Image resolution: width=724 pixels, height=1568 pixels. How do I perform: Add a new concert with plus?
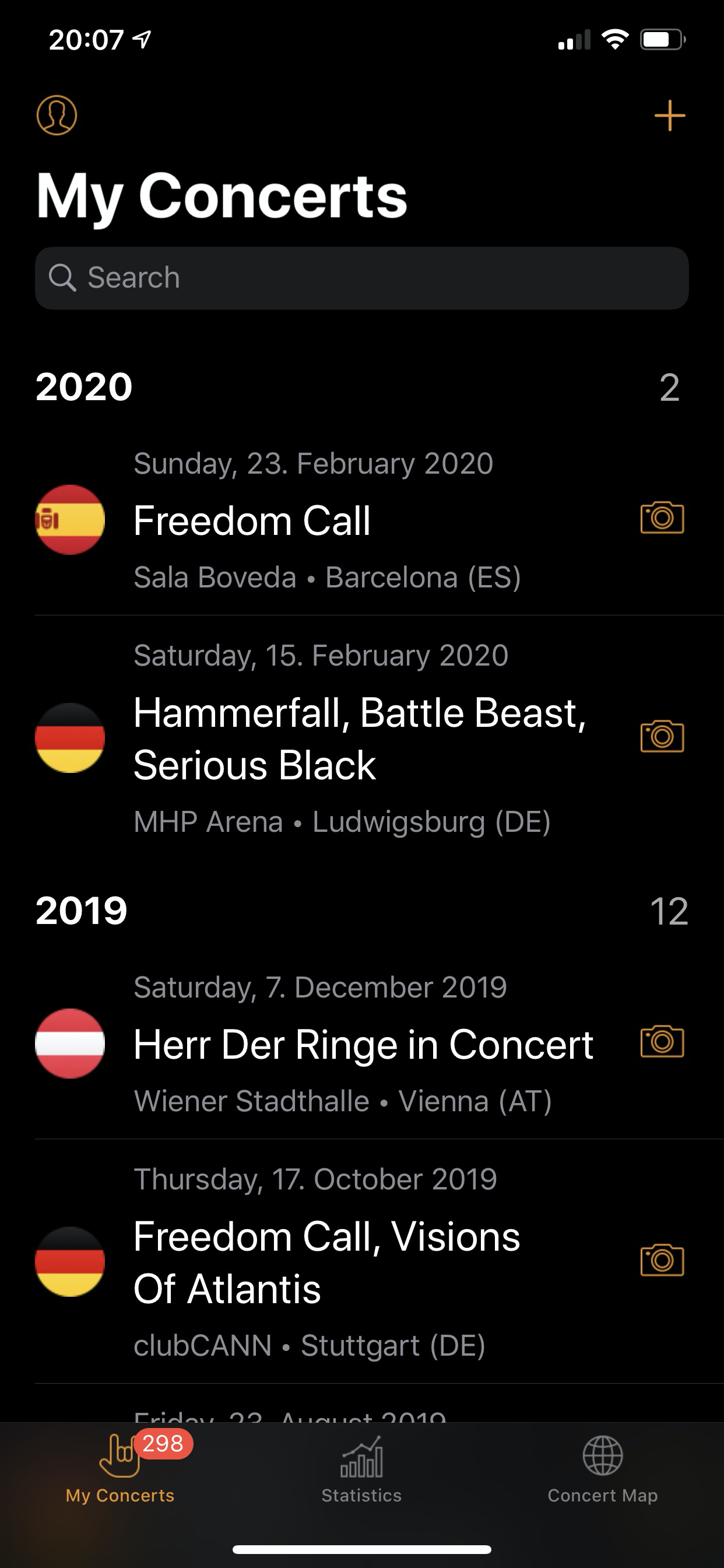[x=669, y=116]
